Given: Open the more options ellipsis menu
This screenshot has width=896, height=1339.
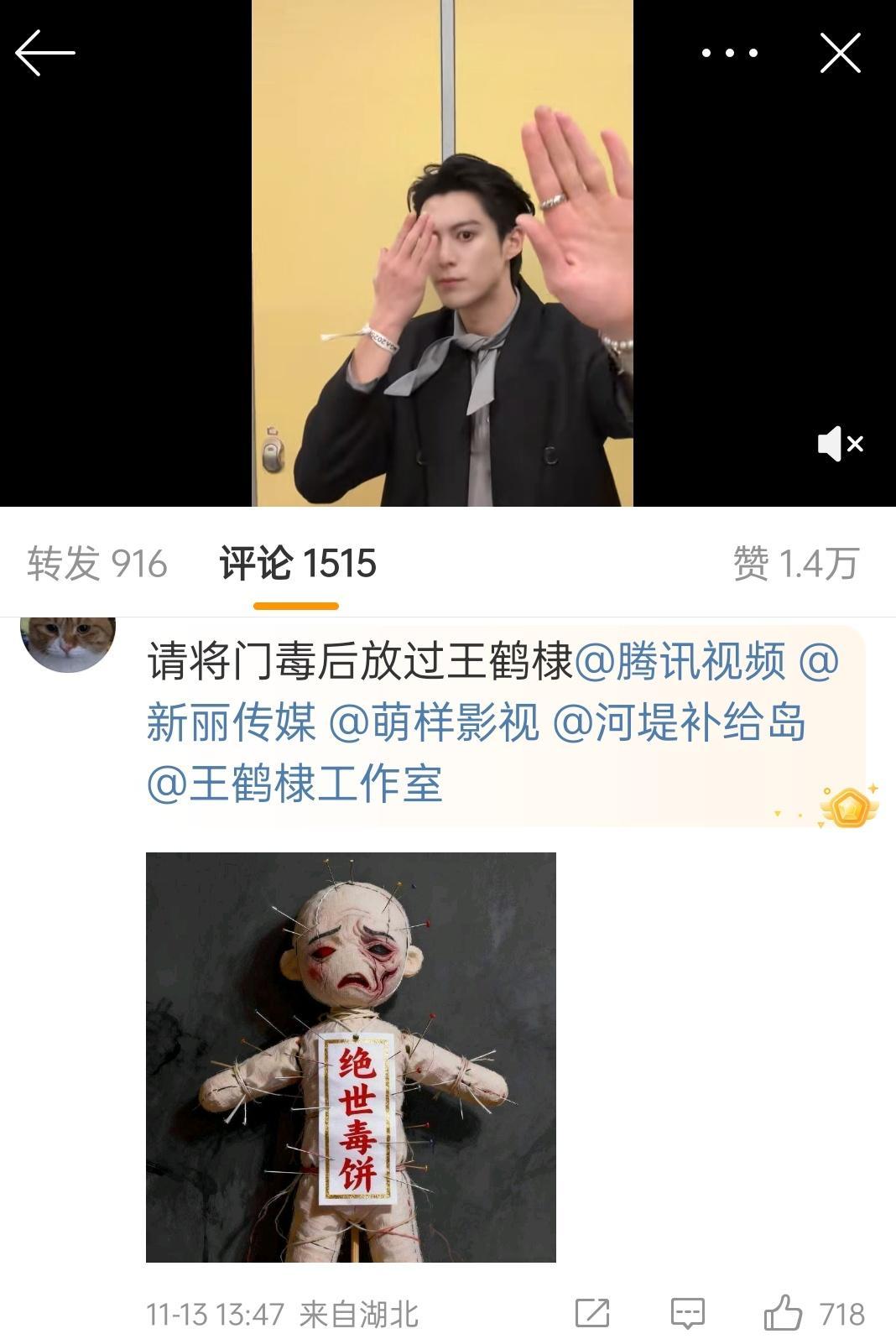Looking at the screenshot, I should pyautogui.click(x=729, y=52).
